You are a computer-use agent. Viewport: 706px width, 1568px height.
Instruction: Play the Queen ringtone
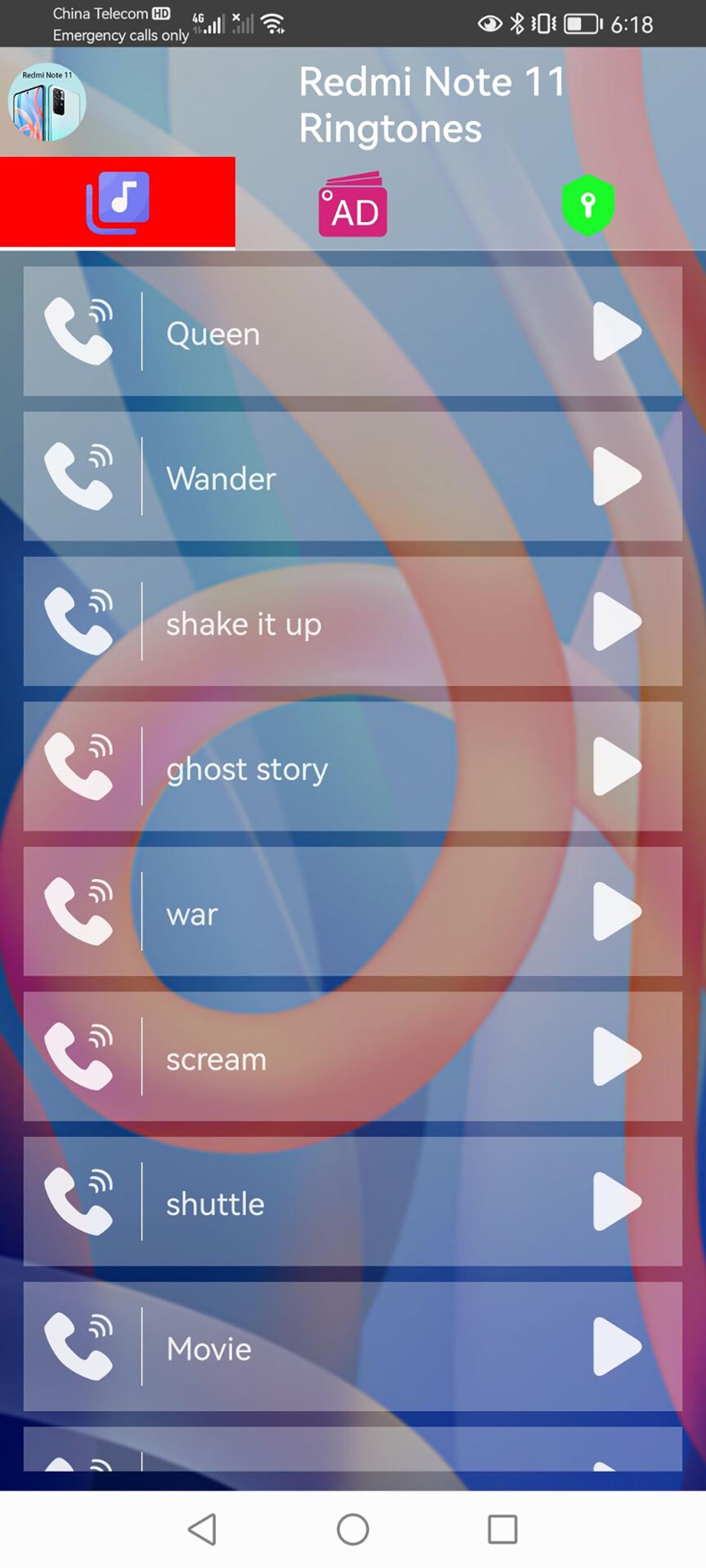tap(616, 332)
